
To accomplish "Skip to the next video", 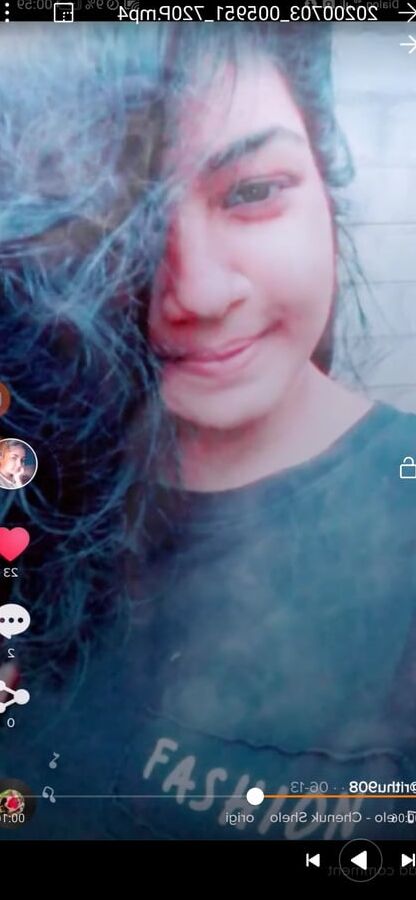I will pos(313,860).
